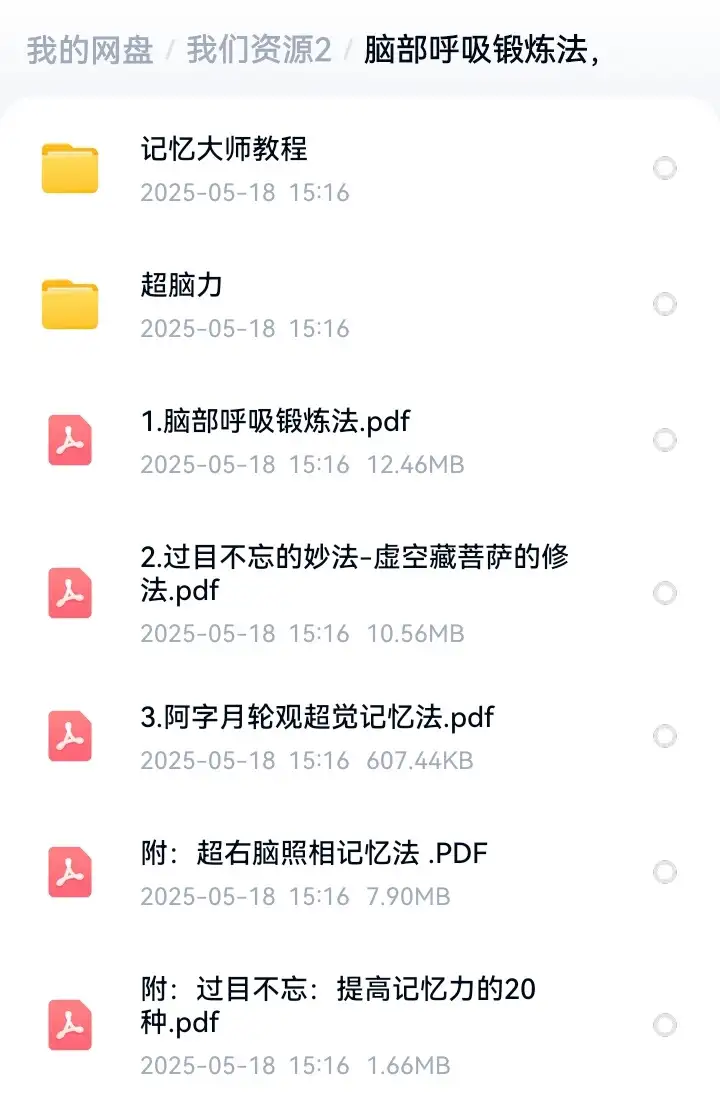Screen dimensions: 720x1110
Task: Check the circle beside 1.脑部呼吸锻炼法.pdf
Action: 663,441
